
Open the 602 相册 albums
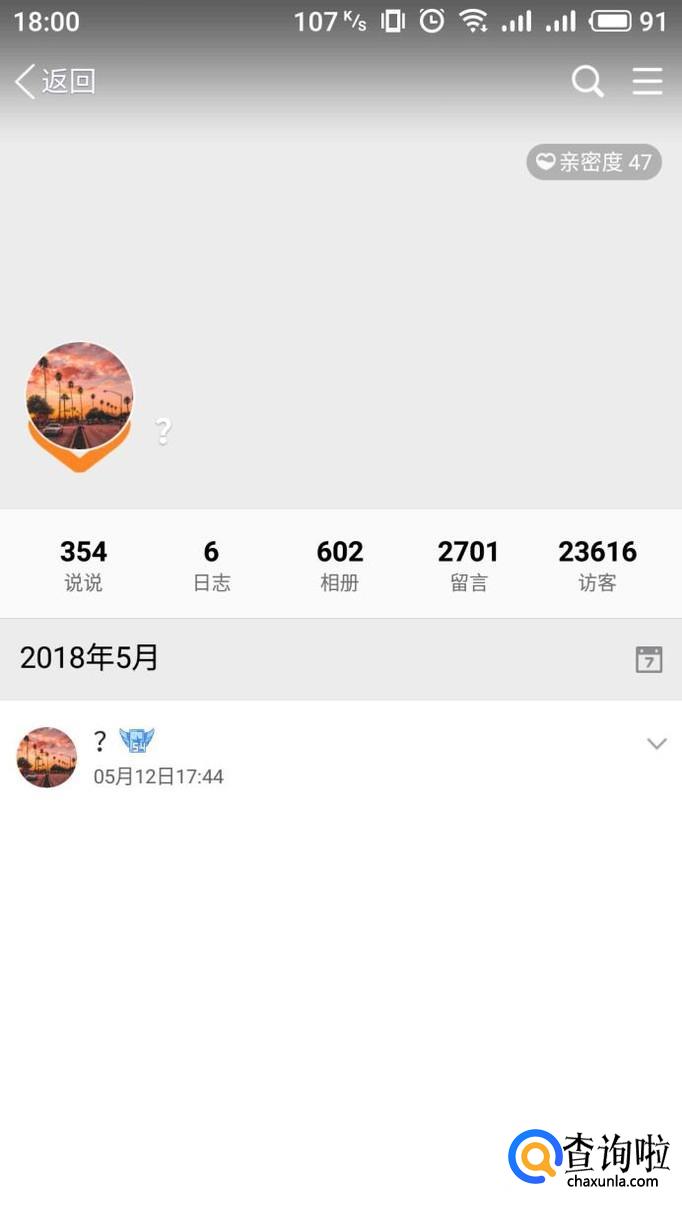(339, 564)
